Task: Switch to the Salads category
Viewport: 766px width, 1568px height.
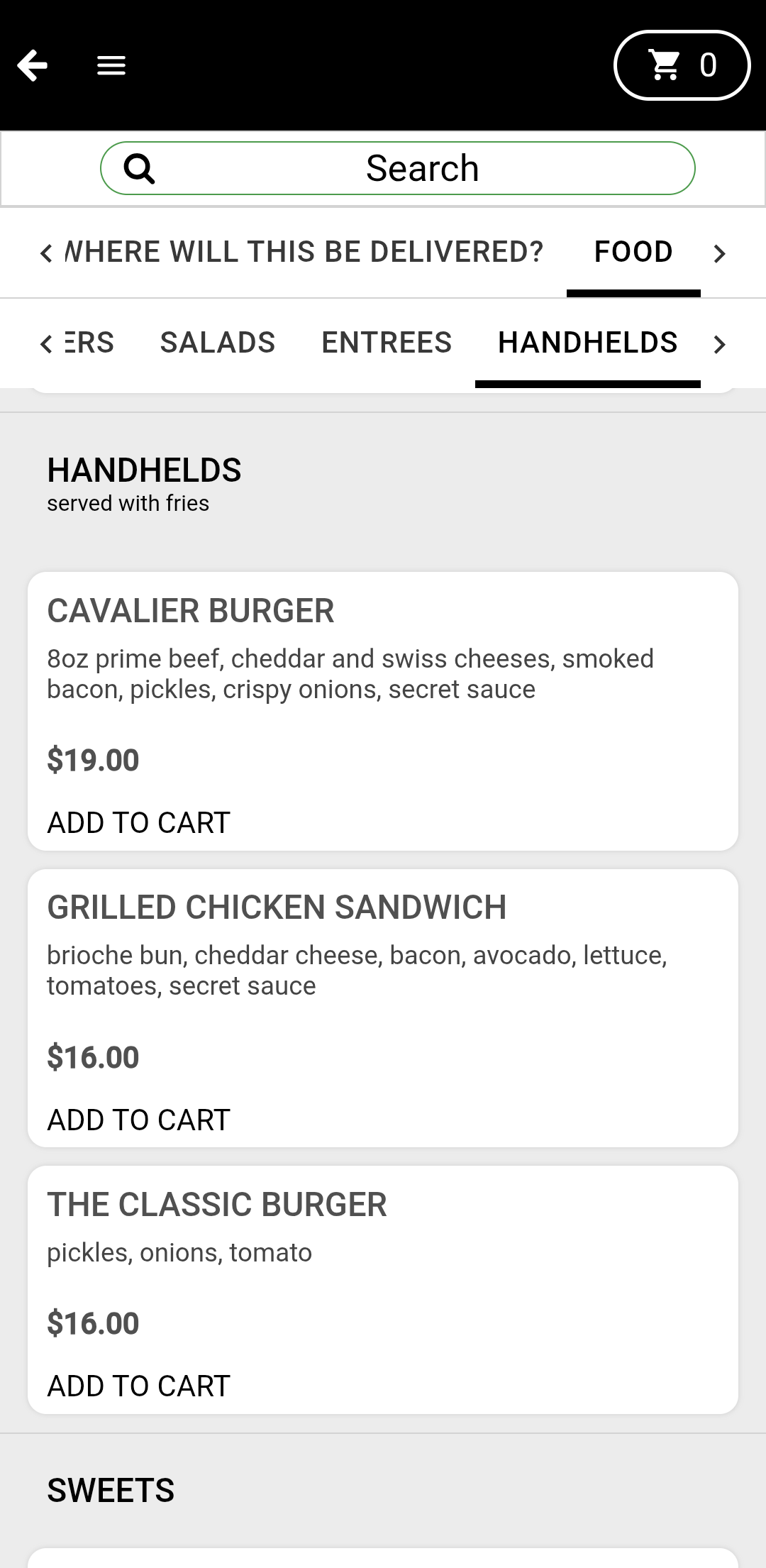Action: pos(218,343)
